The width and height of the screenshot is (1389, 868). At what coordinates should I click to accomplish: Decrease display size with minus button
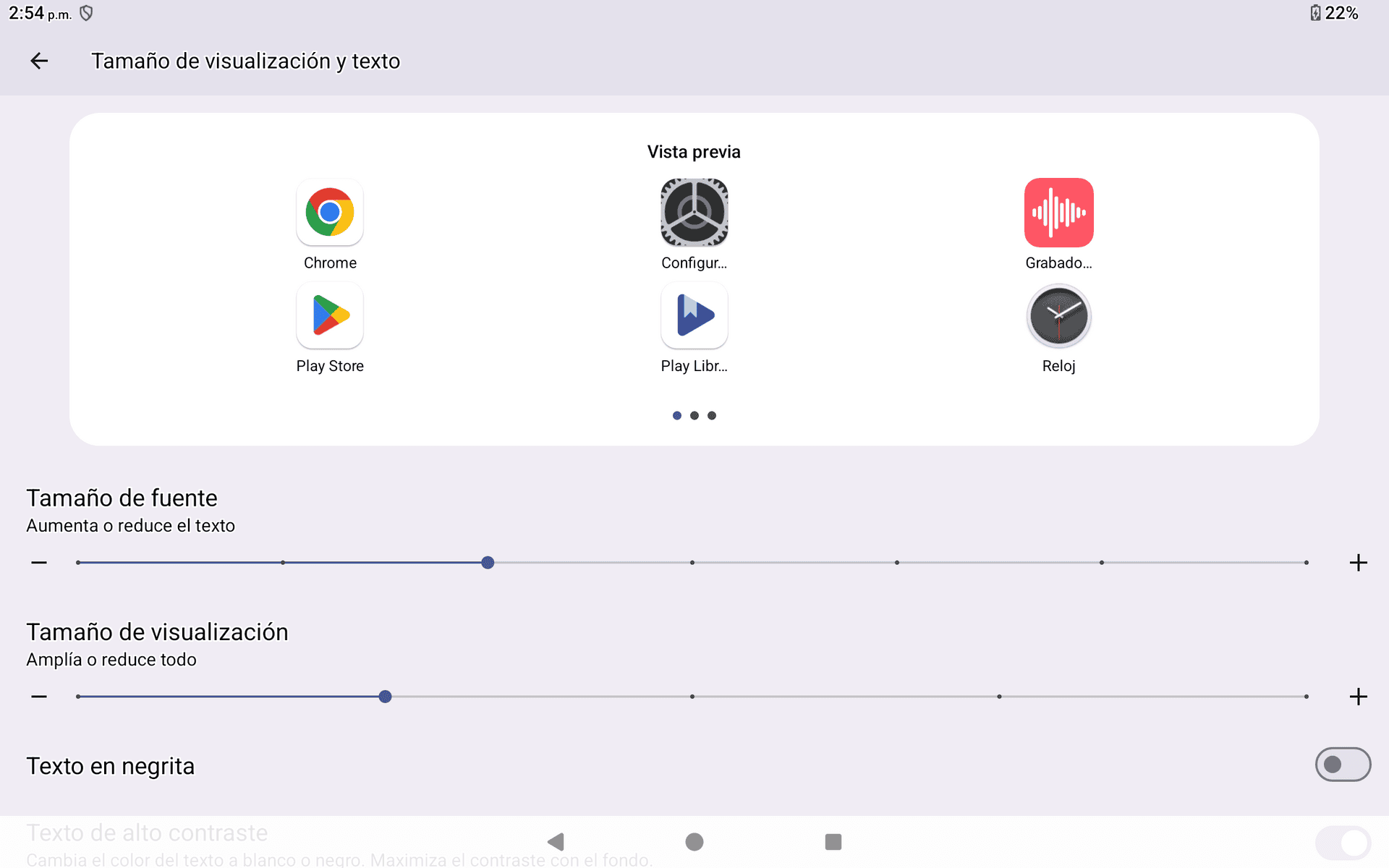pos(39,697)
